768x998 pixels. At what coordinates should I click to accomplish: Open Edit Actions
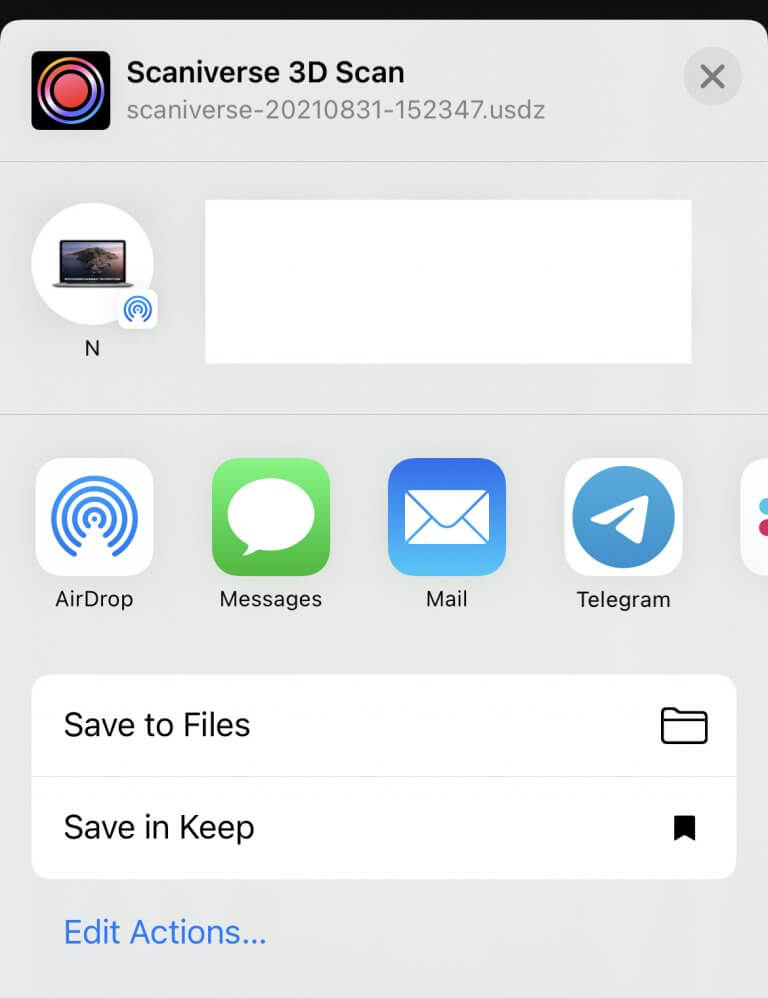click(165, 932)
